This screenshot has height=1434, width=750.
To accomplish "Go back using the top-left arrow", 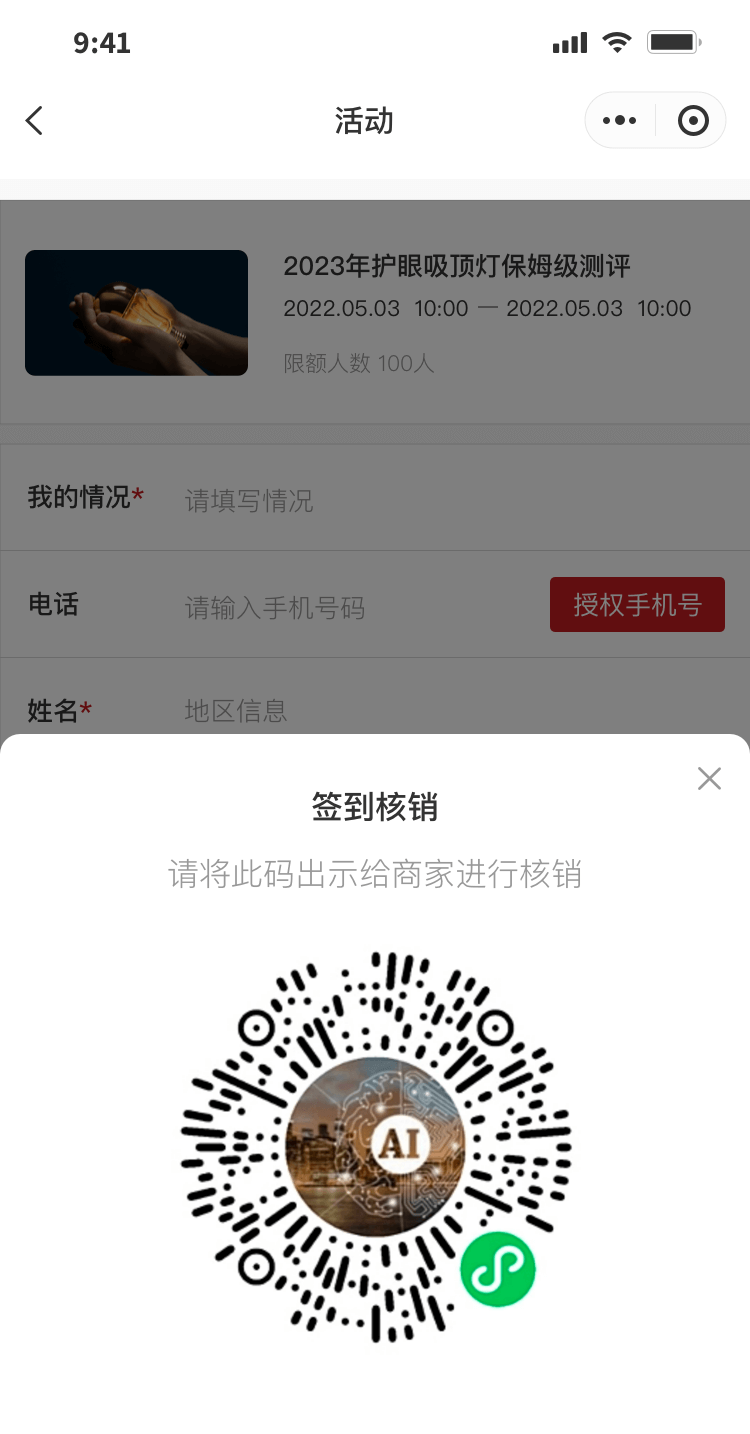I will point(35,121).
